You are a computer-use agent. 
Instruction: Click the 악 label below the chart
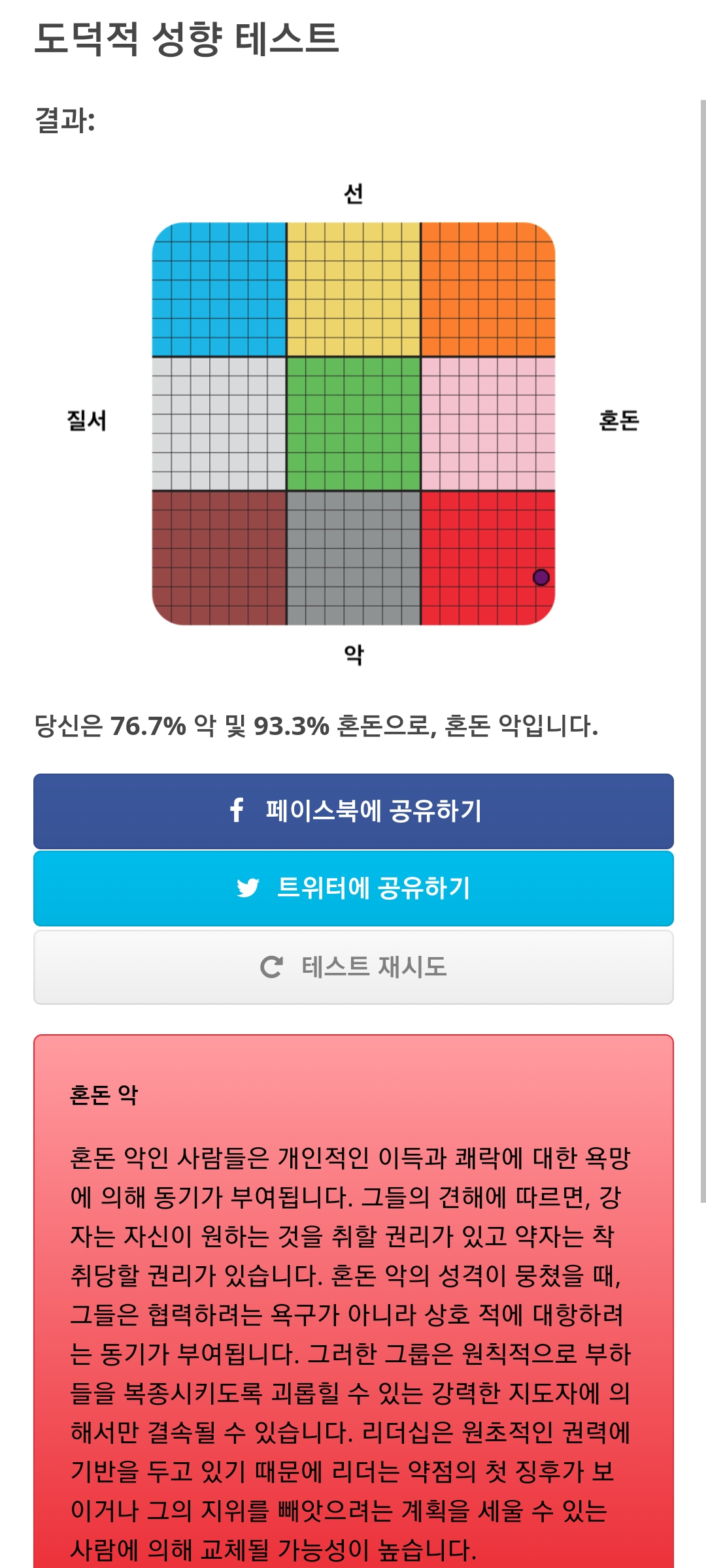(353, 652)
